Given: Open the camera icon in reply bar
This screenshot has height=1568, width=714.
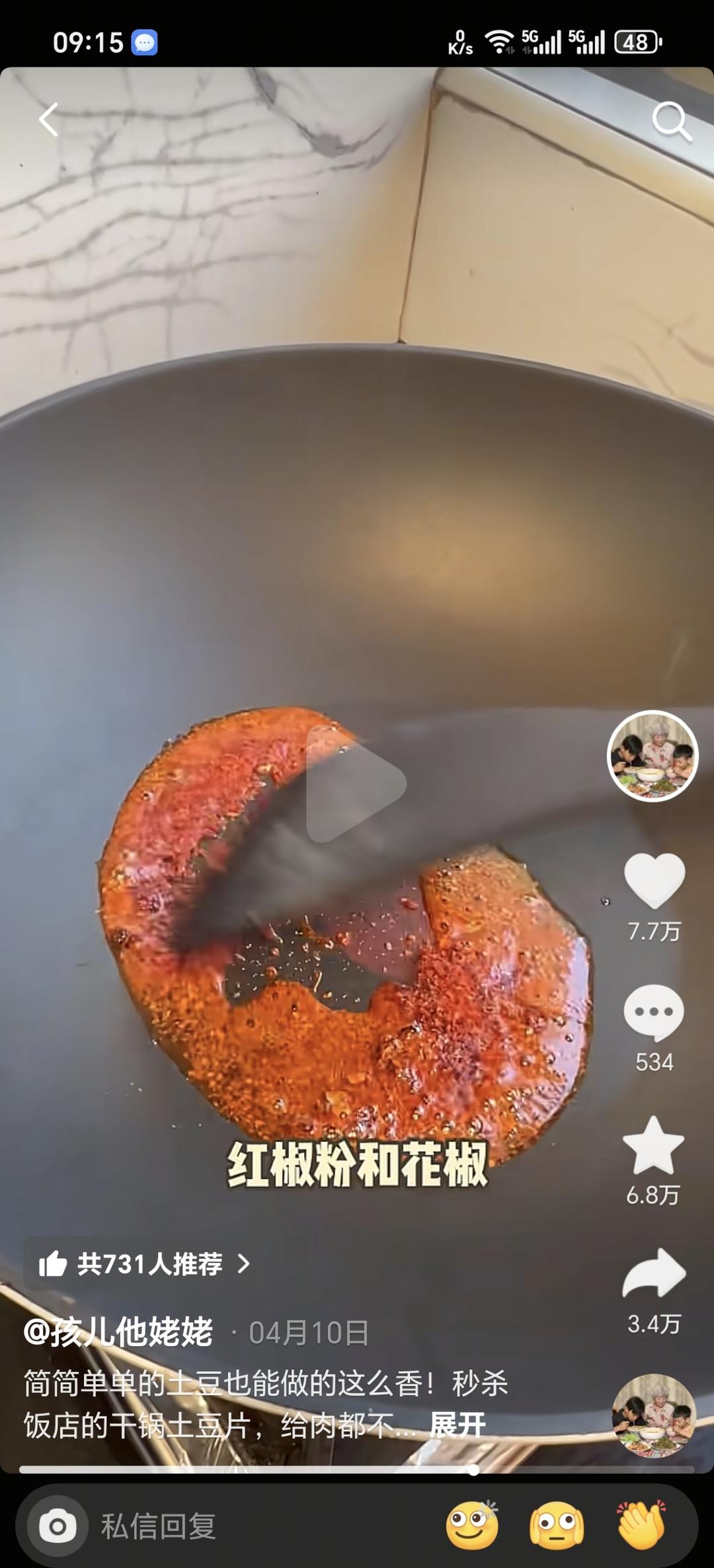Looking at the screenshot, I should [58, 1526].
